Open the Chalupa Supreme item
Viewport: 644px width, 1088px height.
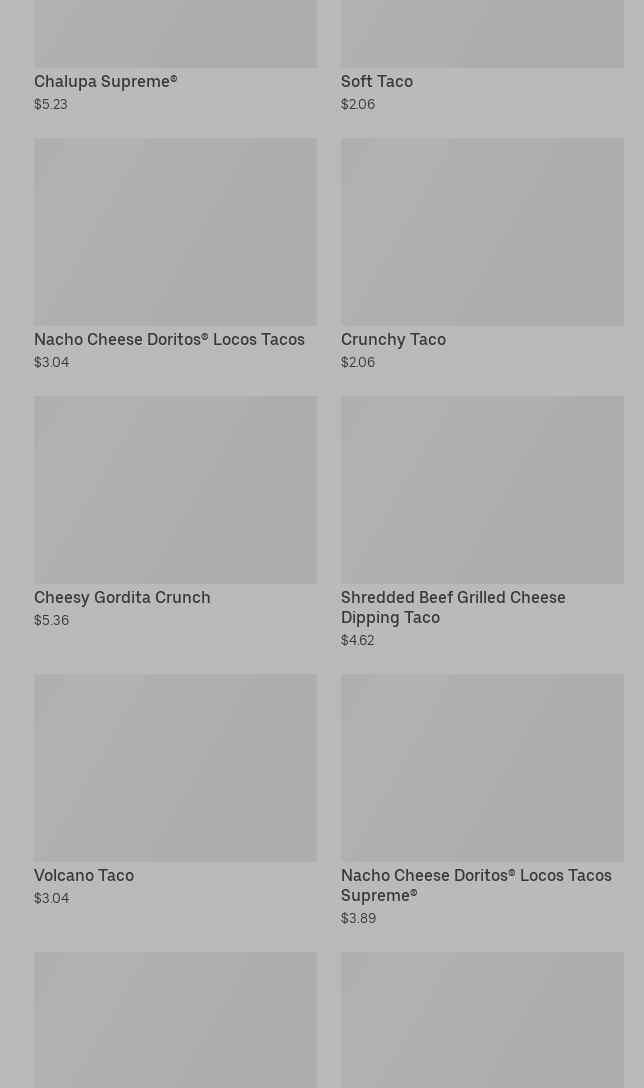point(175,56)
